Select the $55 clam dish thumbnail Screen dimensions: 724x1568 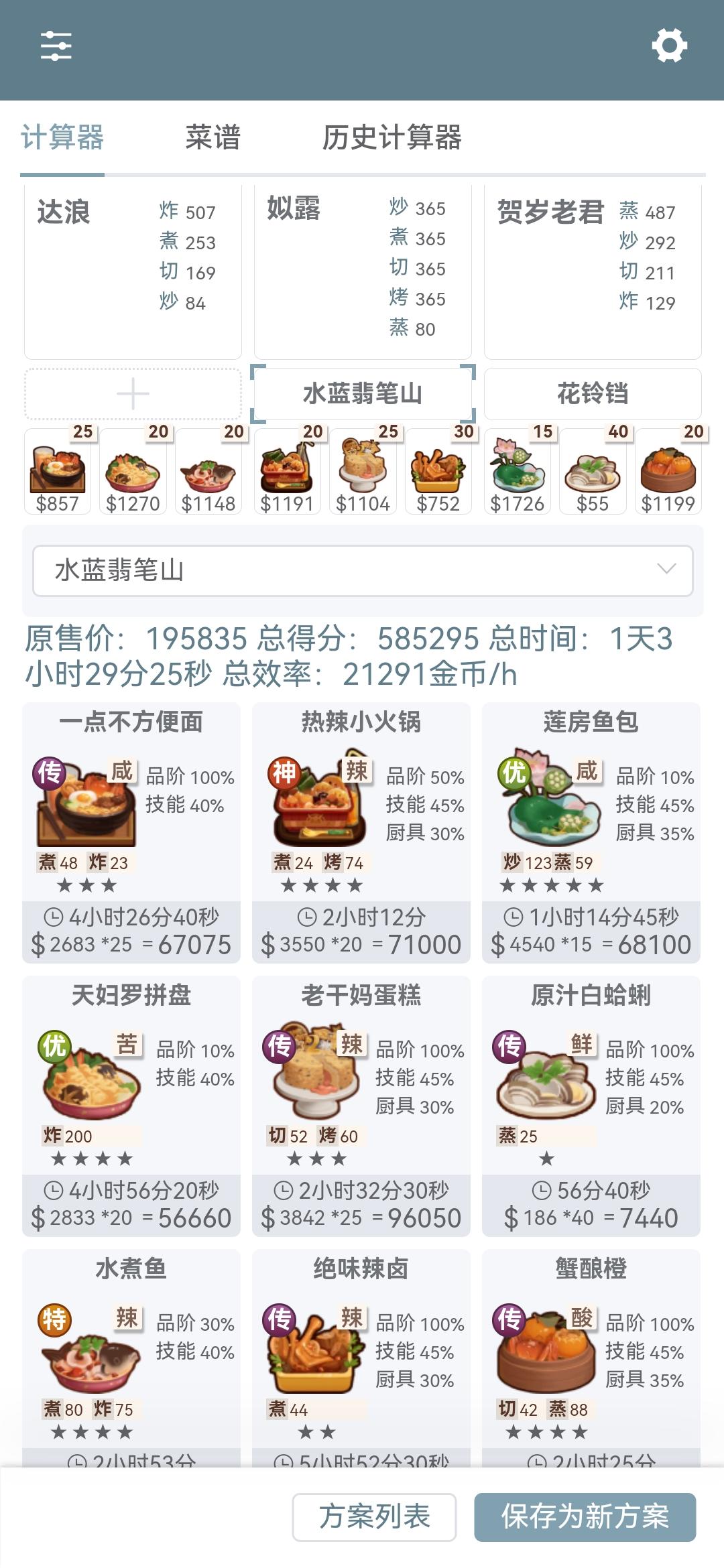pyautogui.click(x=592, y=469)
